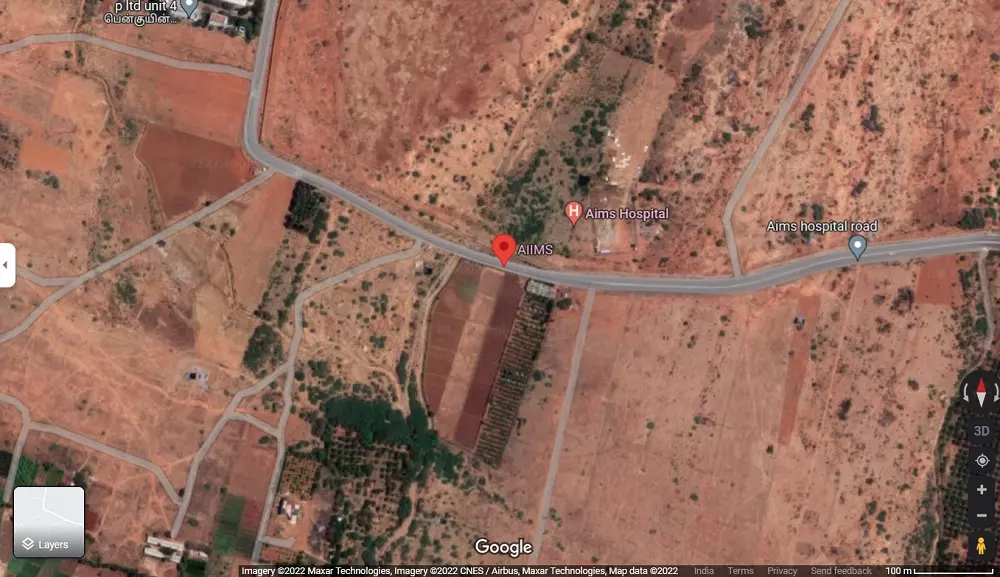The height and width of the screenshot is (577, 1000).
Task: Zoom in on the map
Action: (981, 490)
